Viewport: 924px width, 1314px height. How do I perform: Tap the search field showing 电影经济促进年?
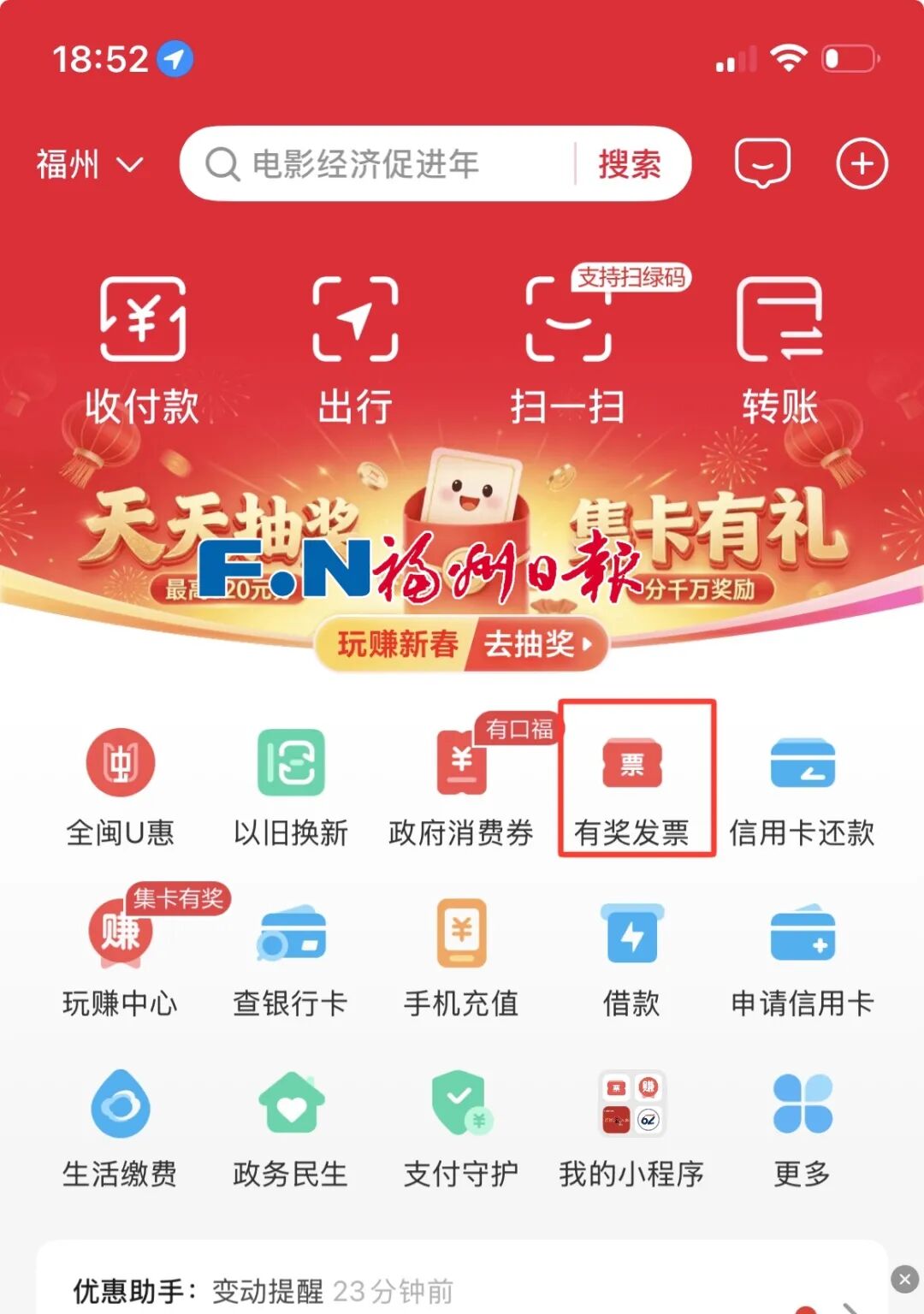376,164
